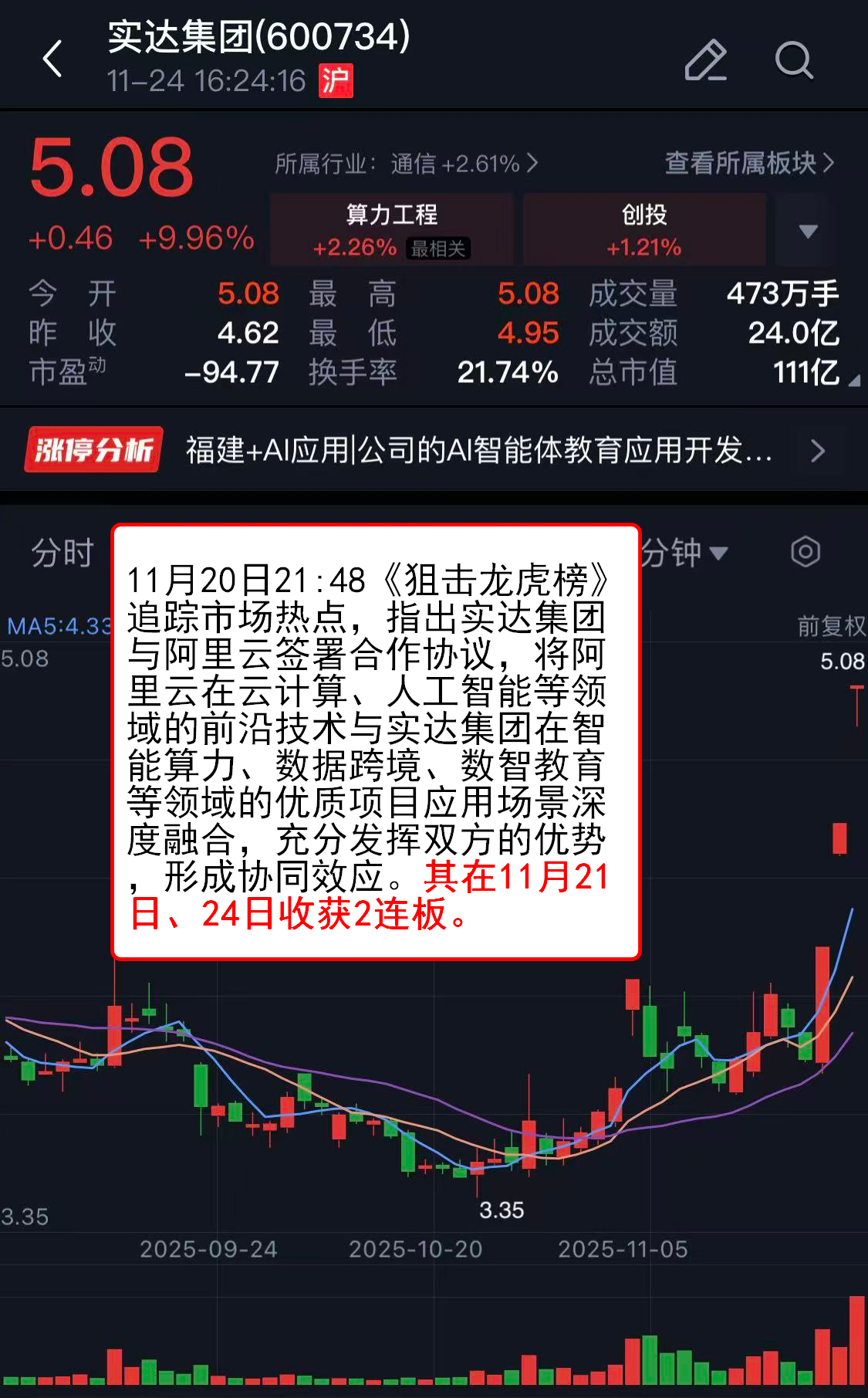Go back using the top-left arrow
Viewport: 868px width, 1398px height.
click(52, 59)
